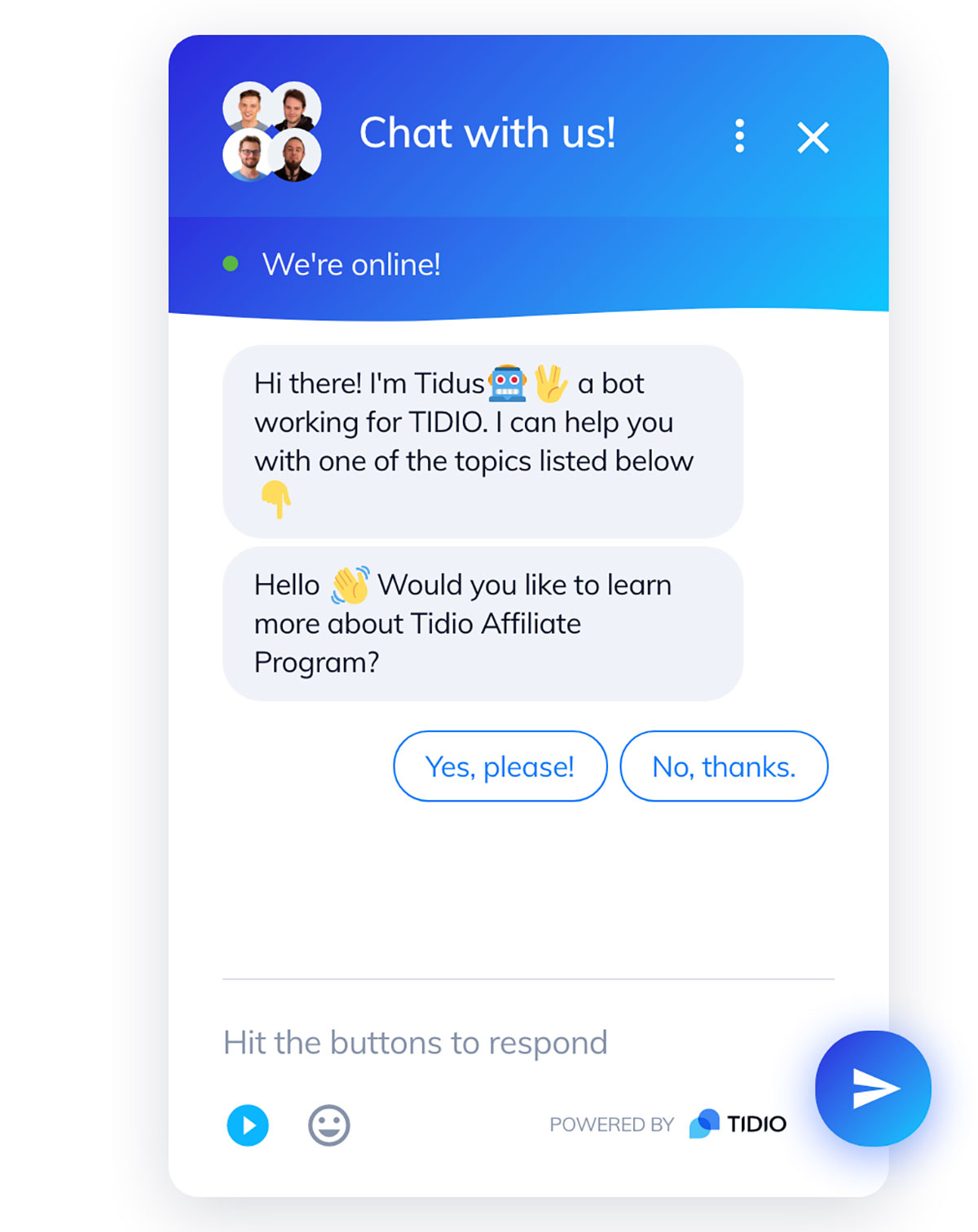The image size is (978, 1232).
Task: Open the Powered by Tidio link
Action: coord(668,1124)
